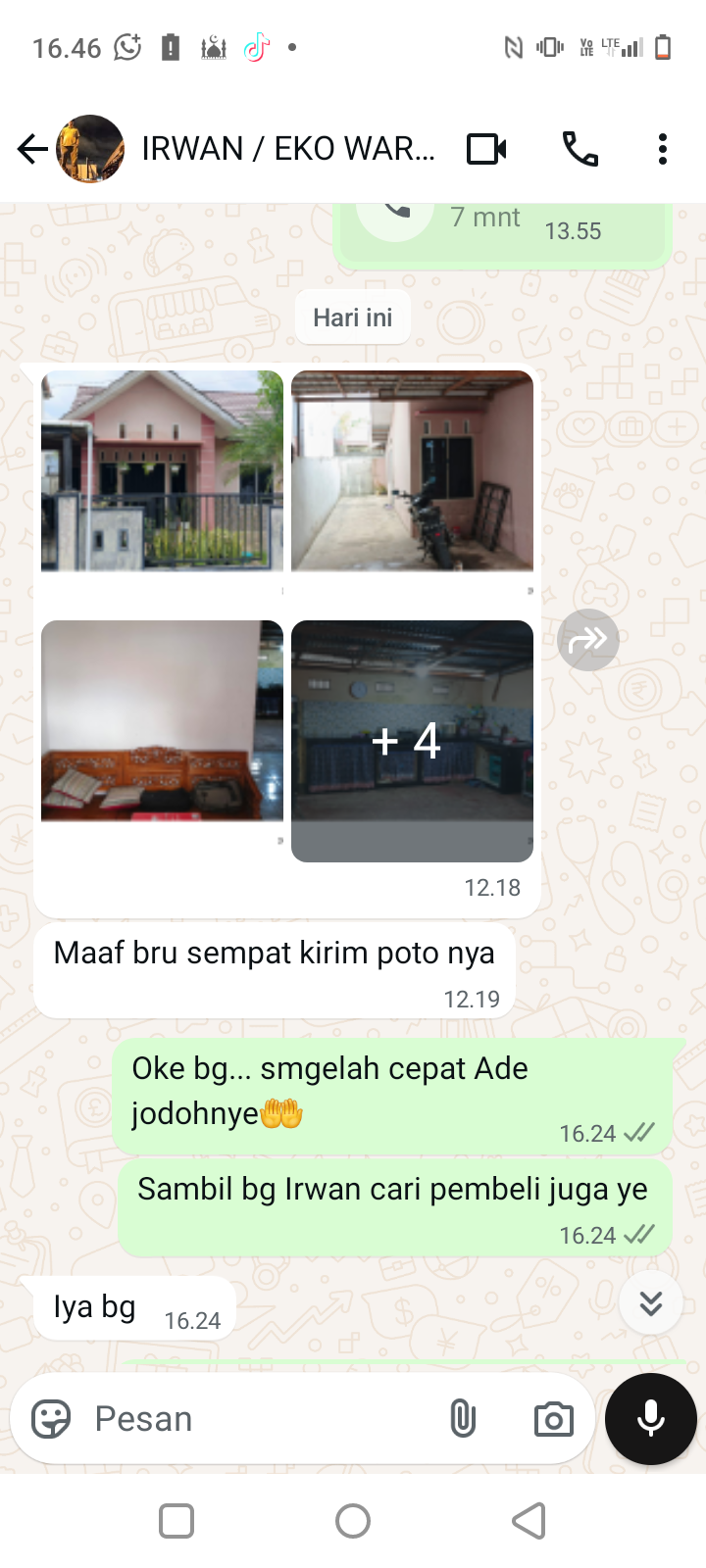Record a voice message with the microphone
Screen dimensions: 706x1568
650,1418
